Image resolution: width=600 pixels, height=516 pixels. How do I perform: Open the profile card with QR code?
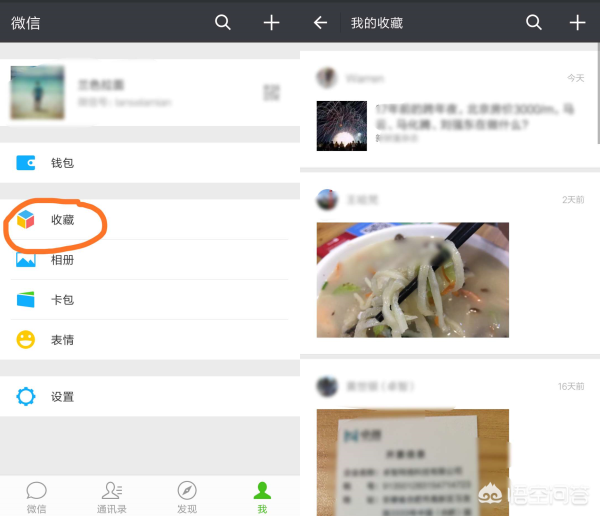coord(149,92)
